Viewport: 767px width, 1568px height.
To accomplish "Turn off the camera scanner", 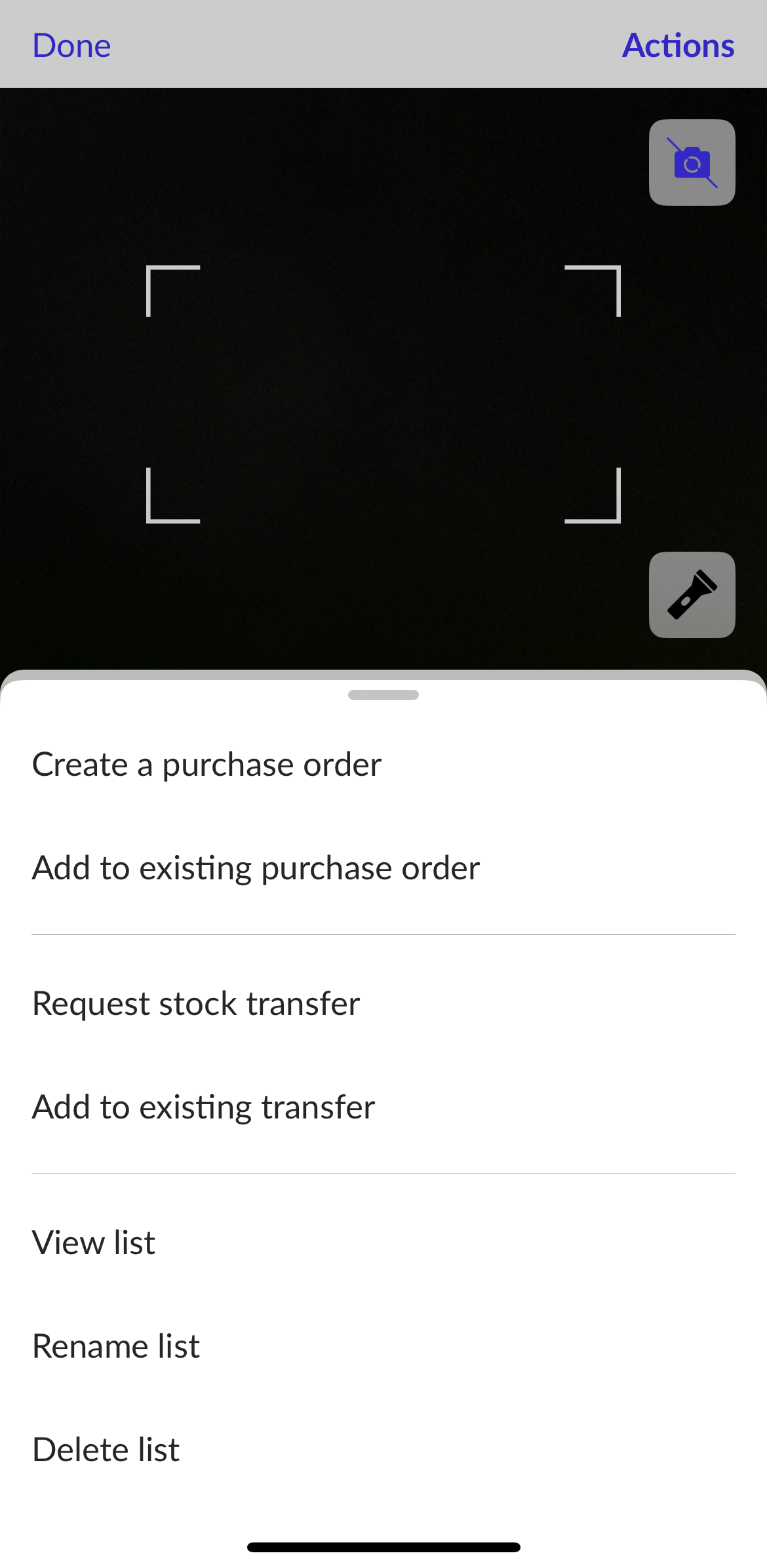I will coord(692,163).
